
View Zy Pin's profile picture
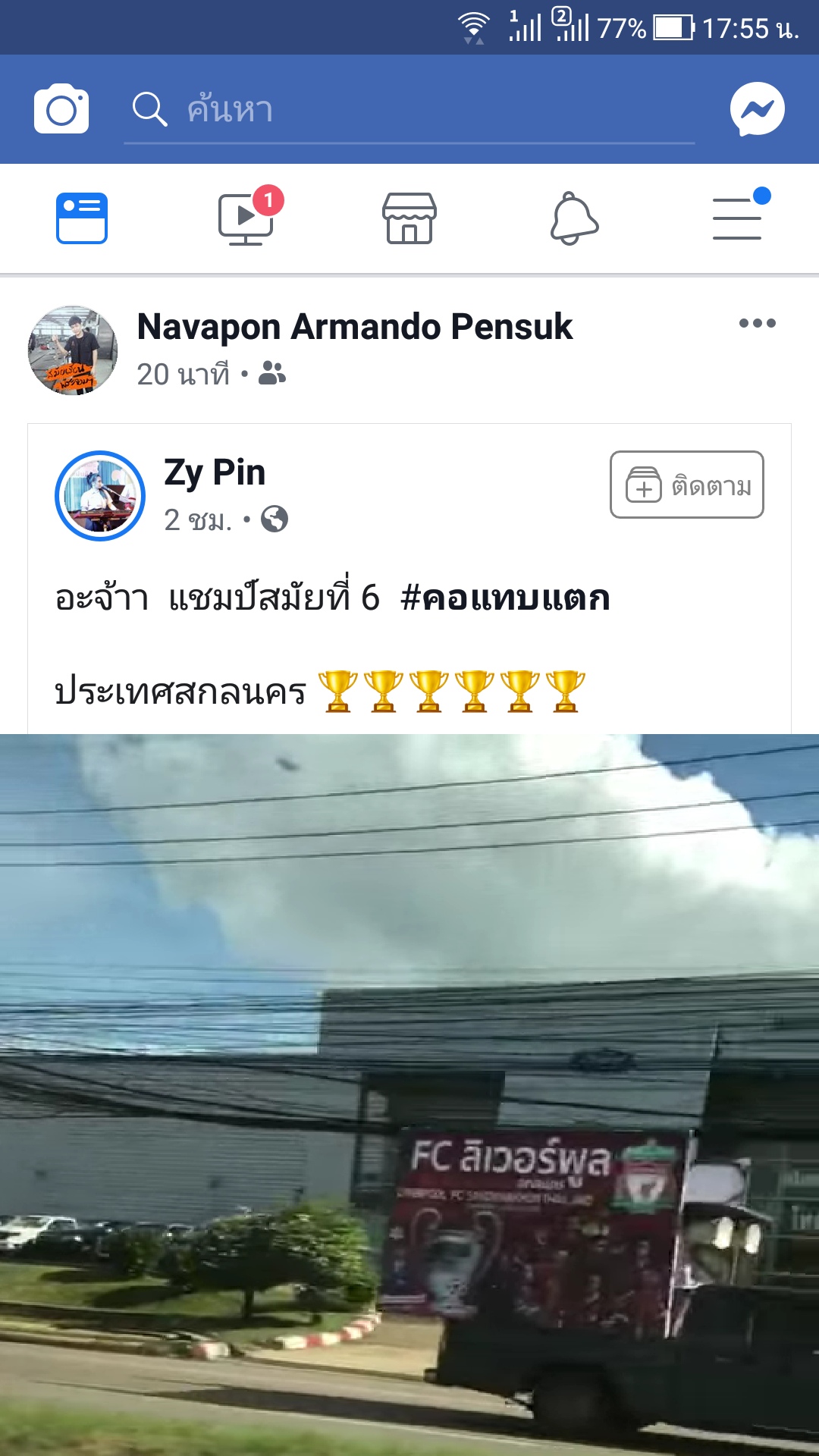(100, 496)
